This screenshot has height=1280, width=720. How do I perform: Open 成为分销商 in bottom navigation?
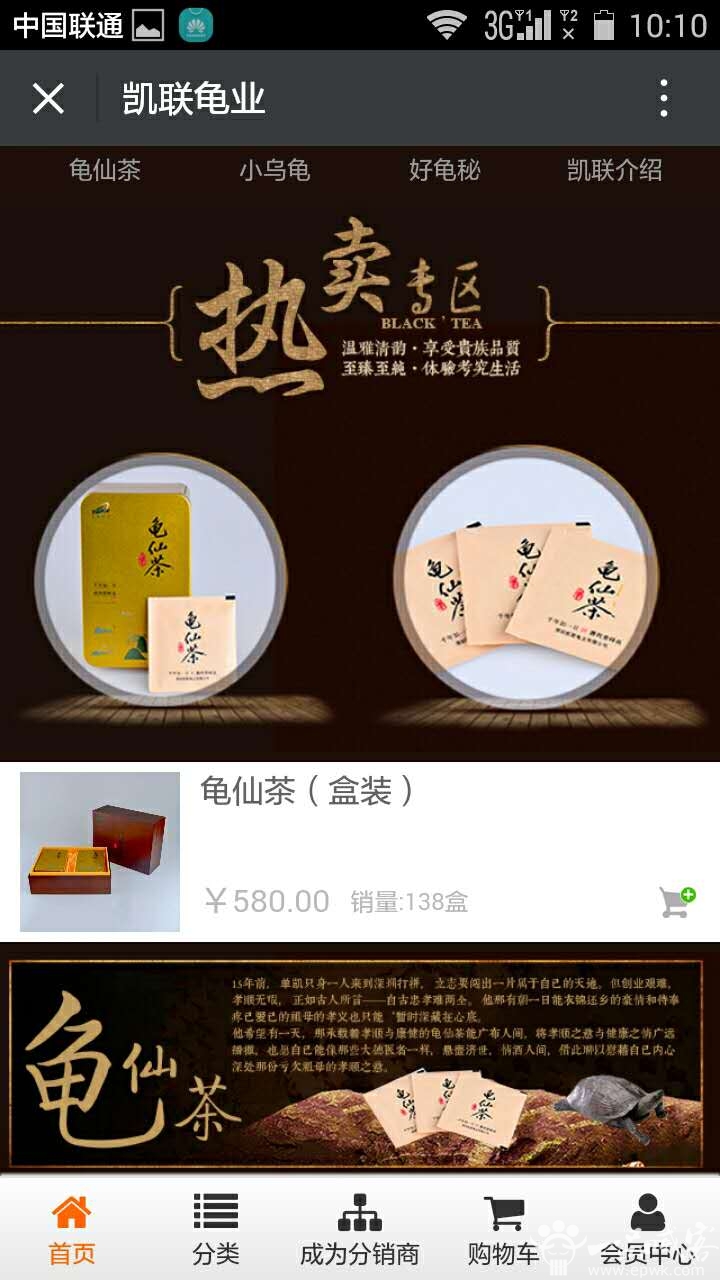[x=360, y=1230]
